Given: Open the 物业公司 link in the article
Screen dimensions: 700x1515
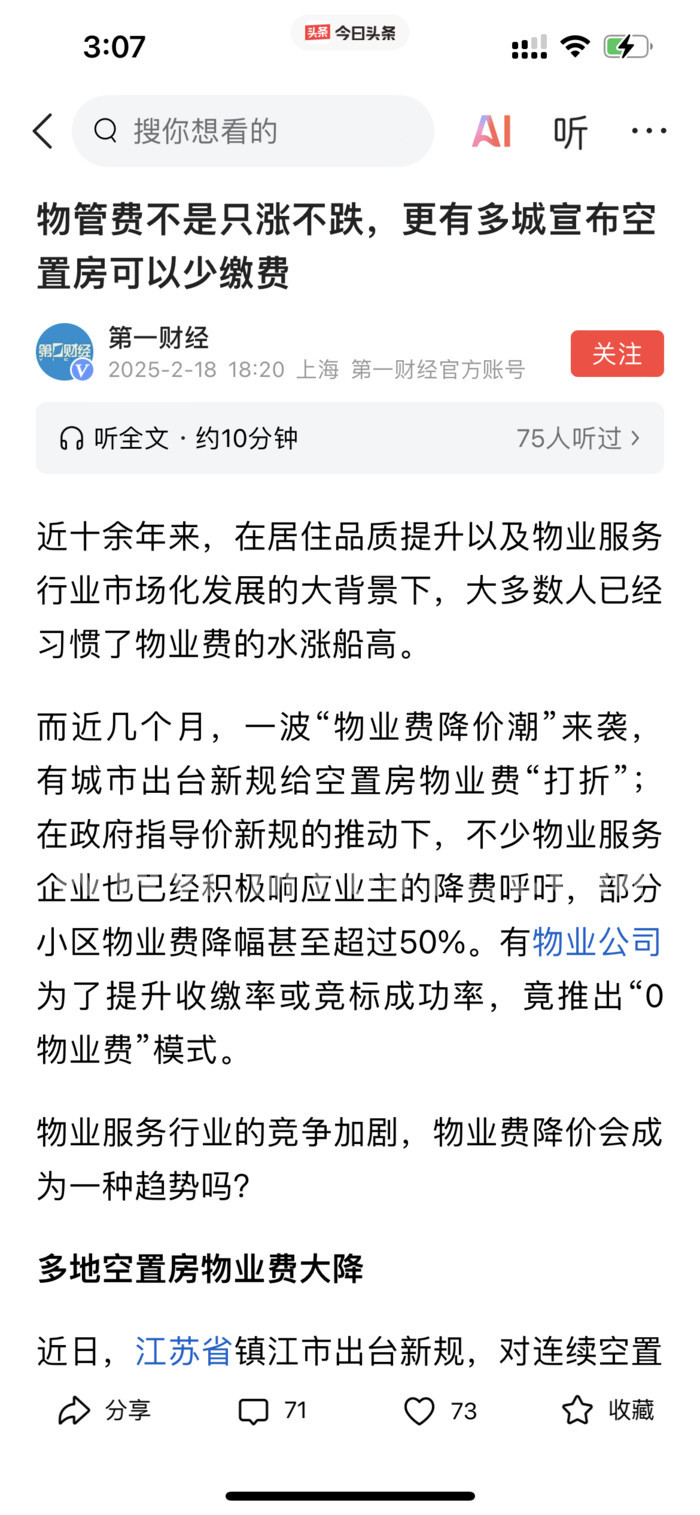Looking at the screenshot, I should pos(597,941).
